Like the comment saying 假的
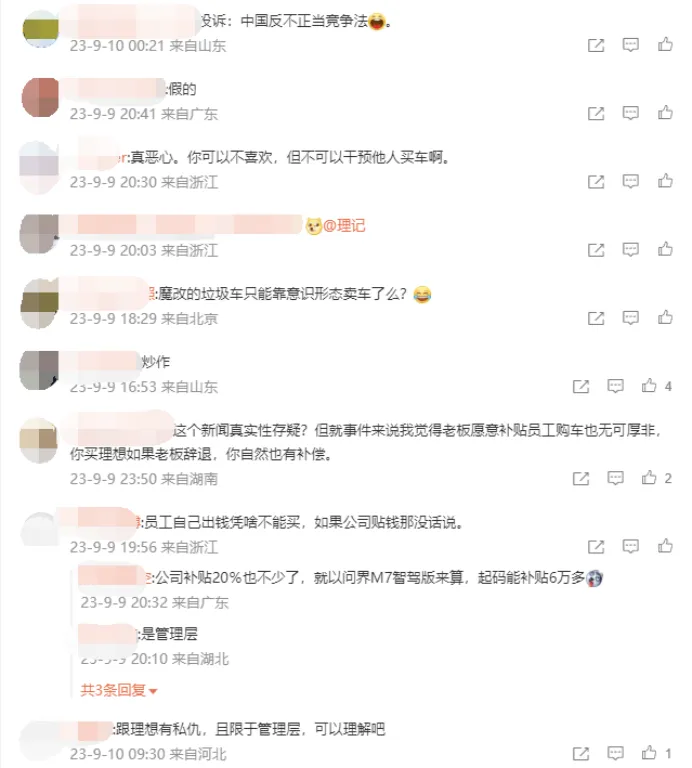Viewport: 692px width, 768px height. [x=665, y=113]
